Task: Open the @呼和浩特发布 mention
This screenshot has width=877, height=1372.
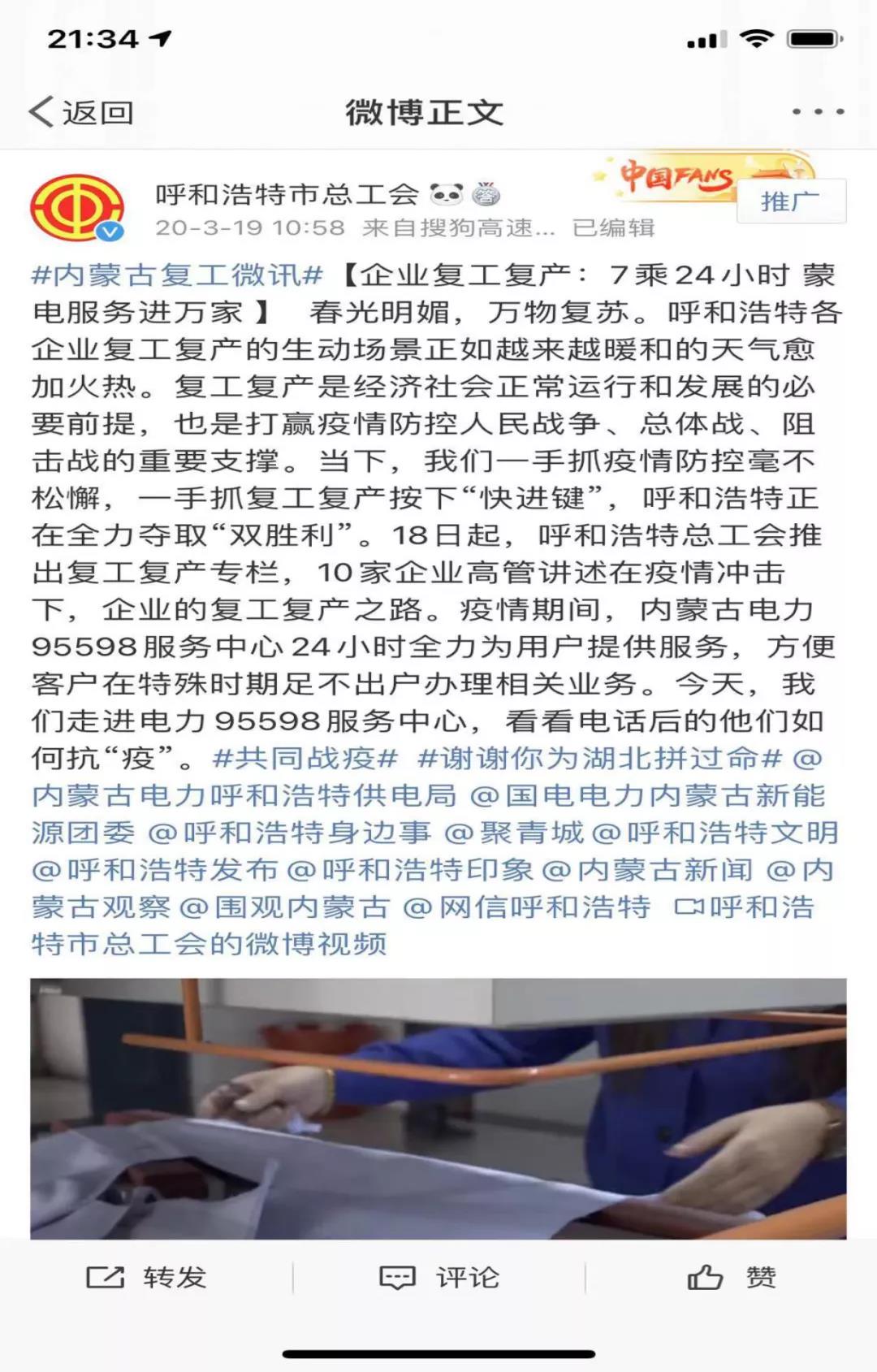Action: coord(154,870)
